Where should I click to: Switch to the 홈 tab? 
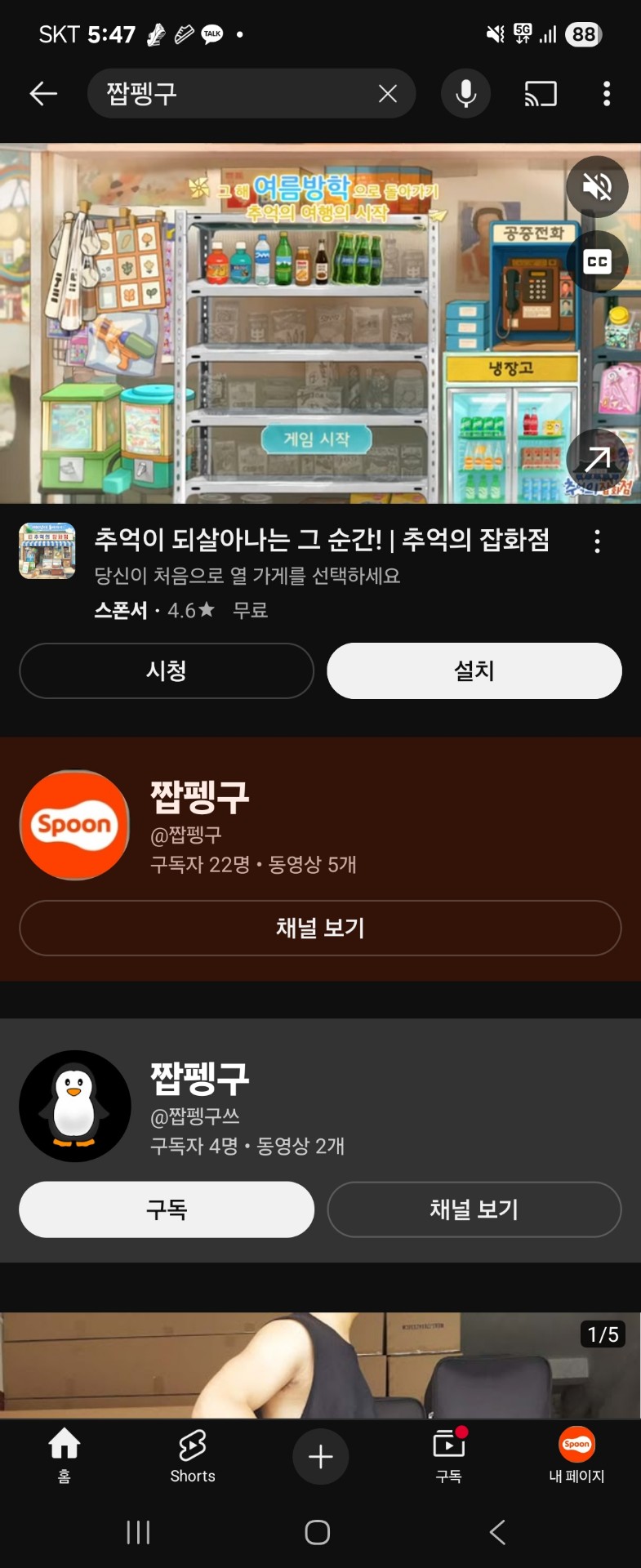pos(65,1455)
